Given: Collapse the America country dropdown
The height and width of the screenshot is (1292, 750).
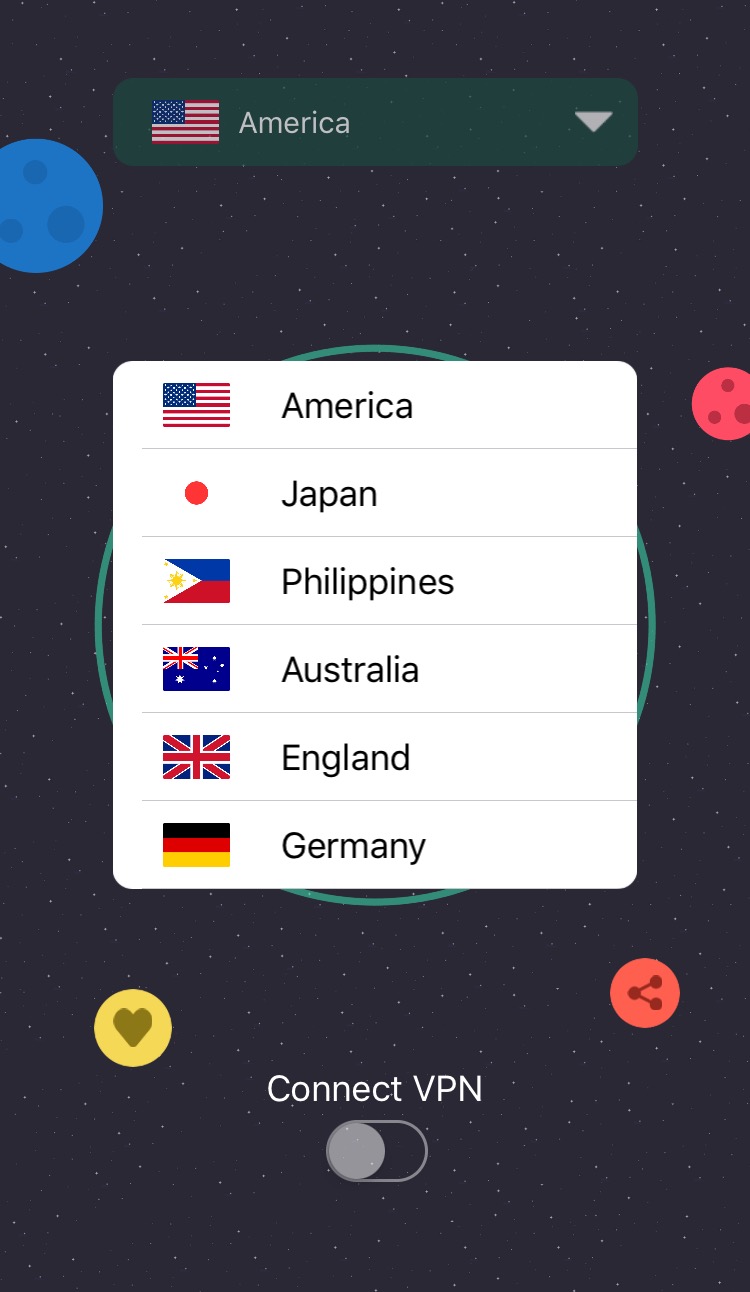Looking at the screenshot, I should coord(592,122).
